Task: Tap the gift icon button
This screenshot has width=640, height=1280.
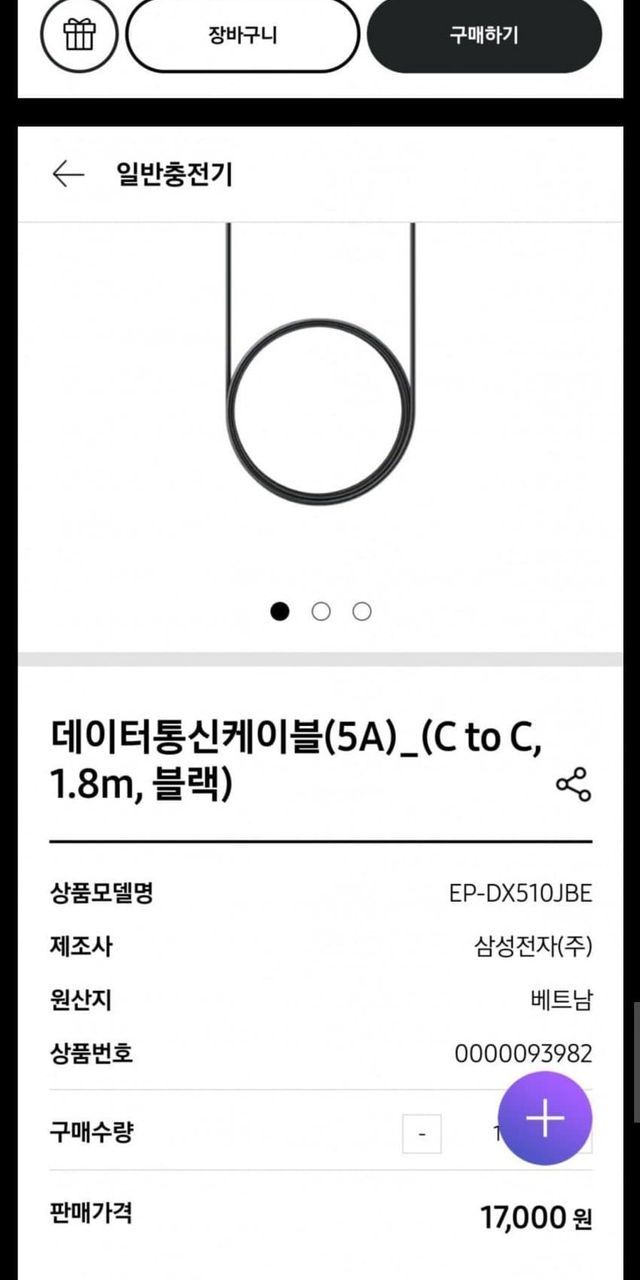Action: 79,35
